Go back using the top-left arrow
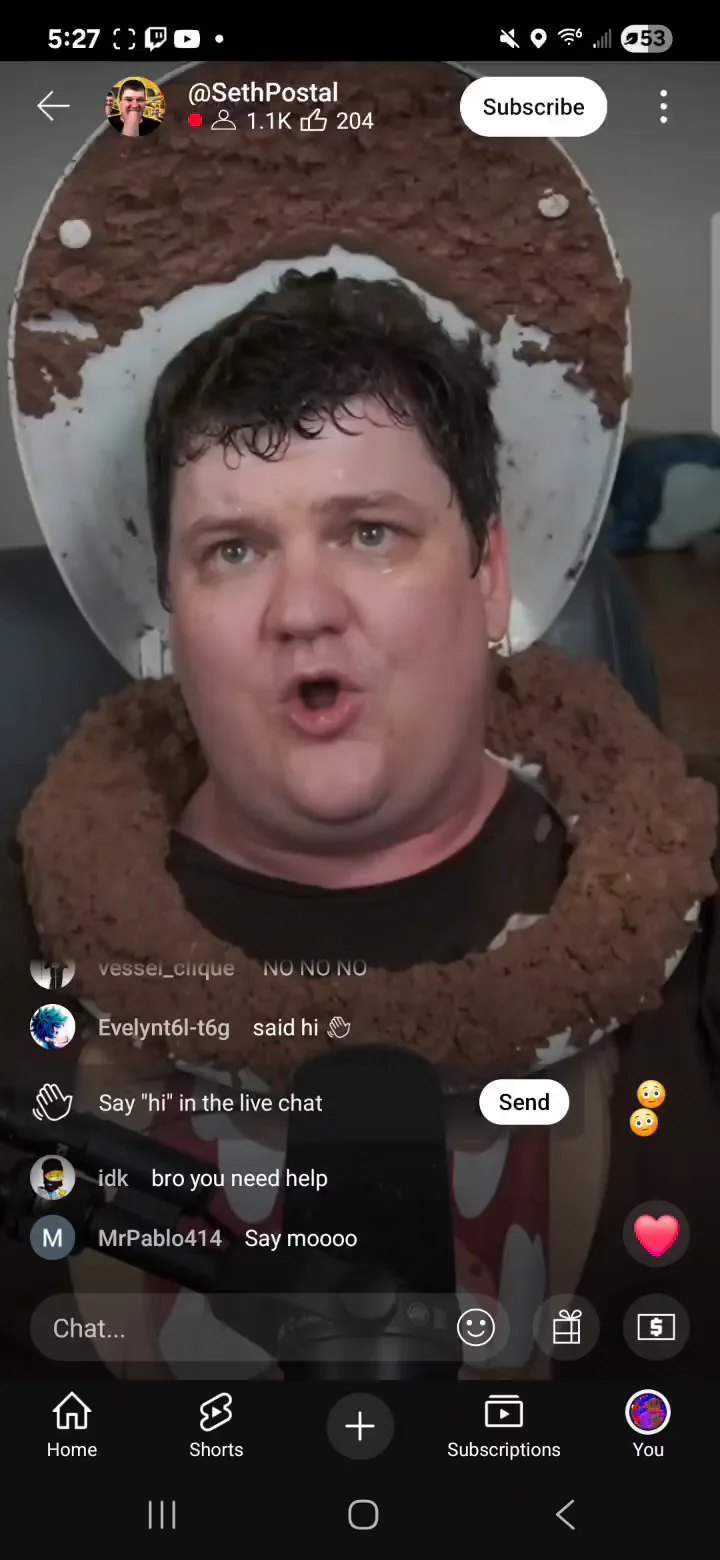 tap(53, 106)
